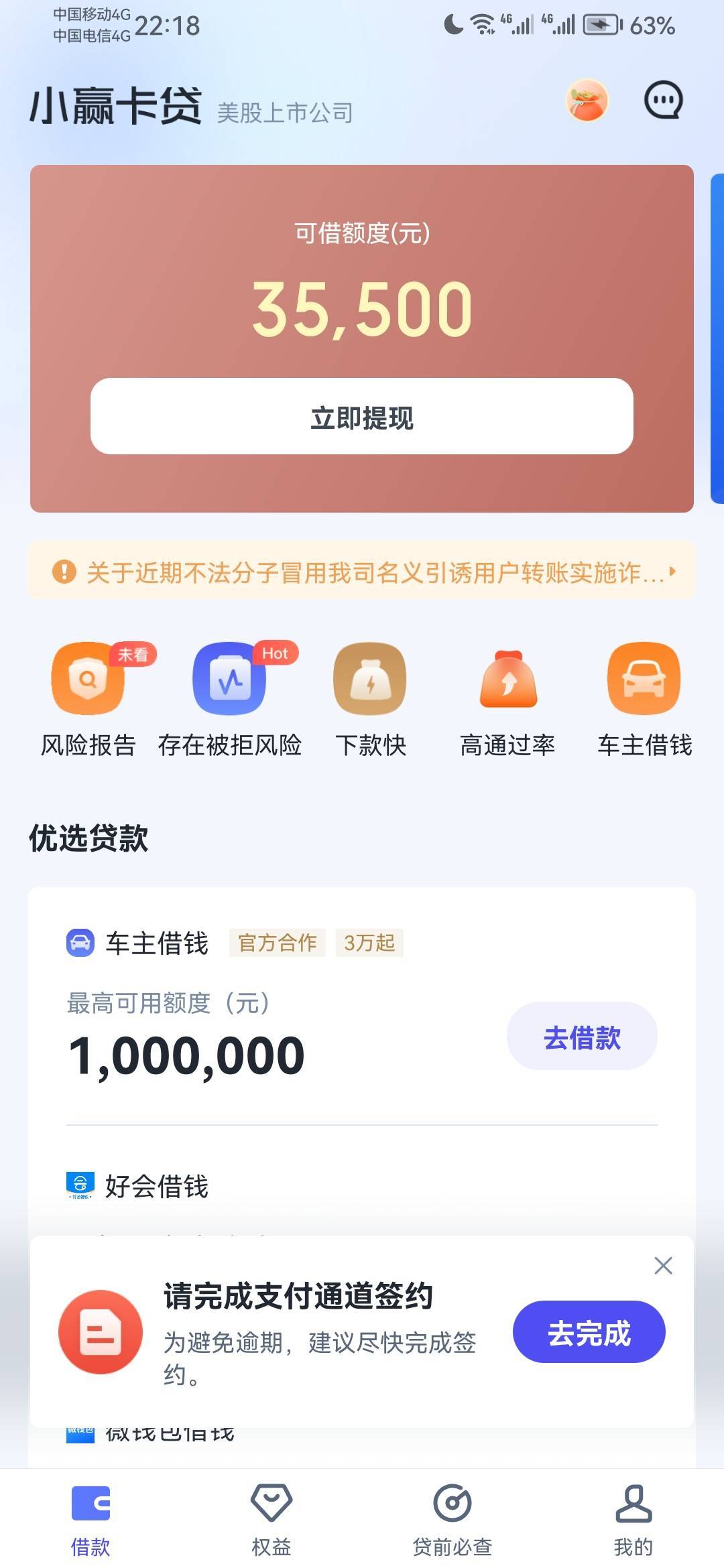Tap the orange lucky bag icon
Image resolution: width=724 pixels, height=1568 pixels.
click(587, 101)
